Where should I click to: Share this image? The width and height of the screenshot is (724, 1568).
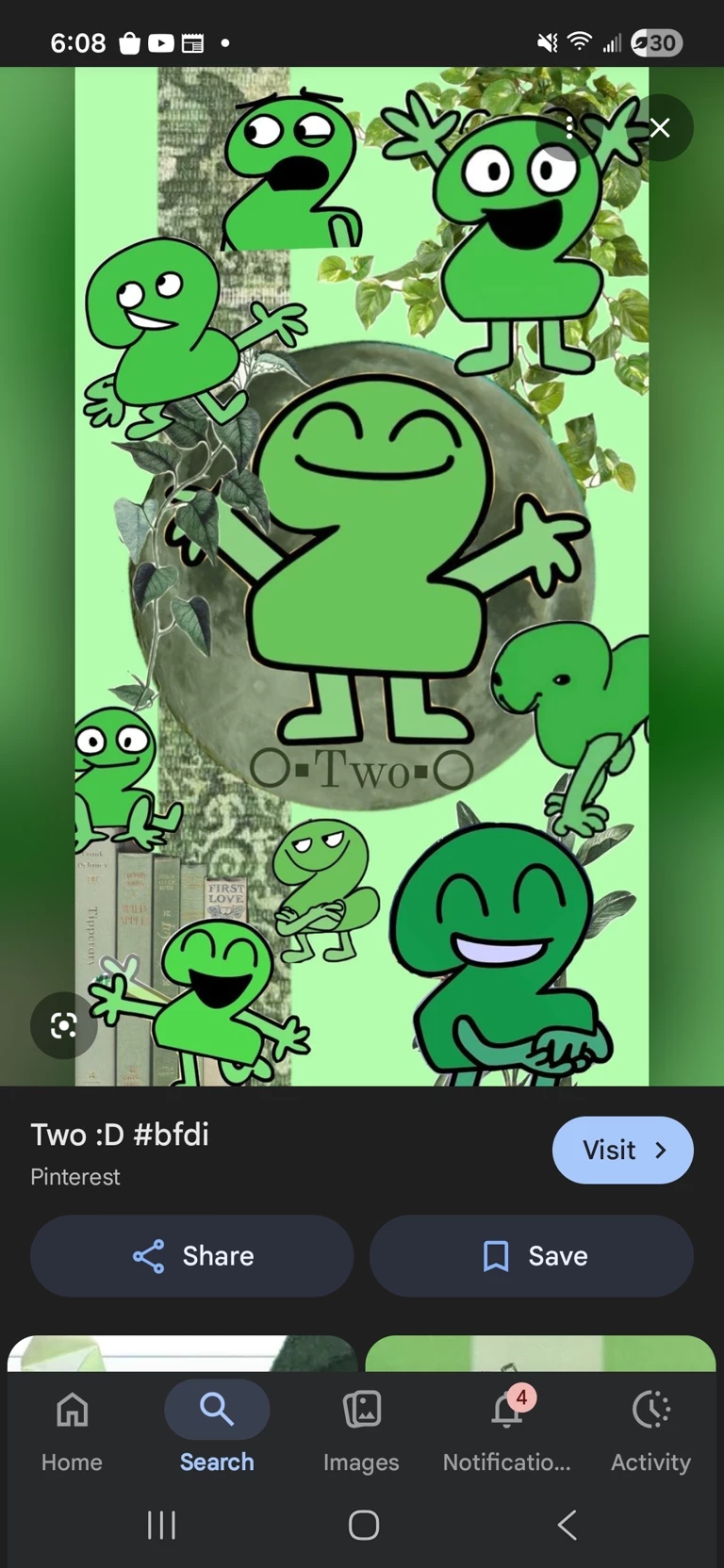(x=192, y=1255)
